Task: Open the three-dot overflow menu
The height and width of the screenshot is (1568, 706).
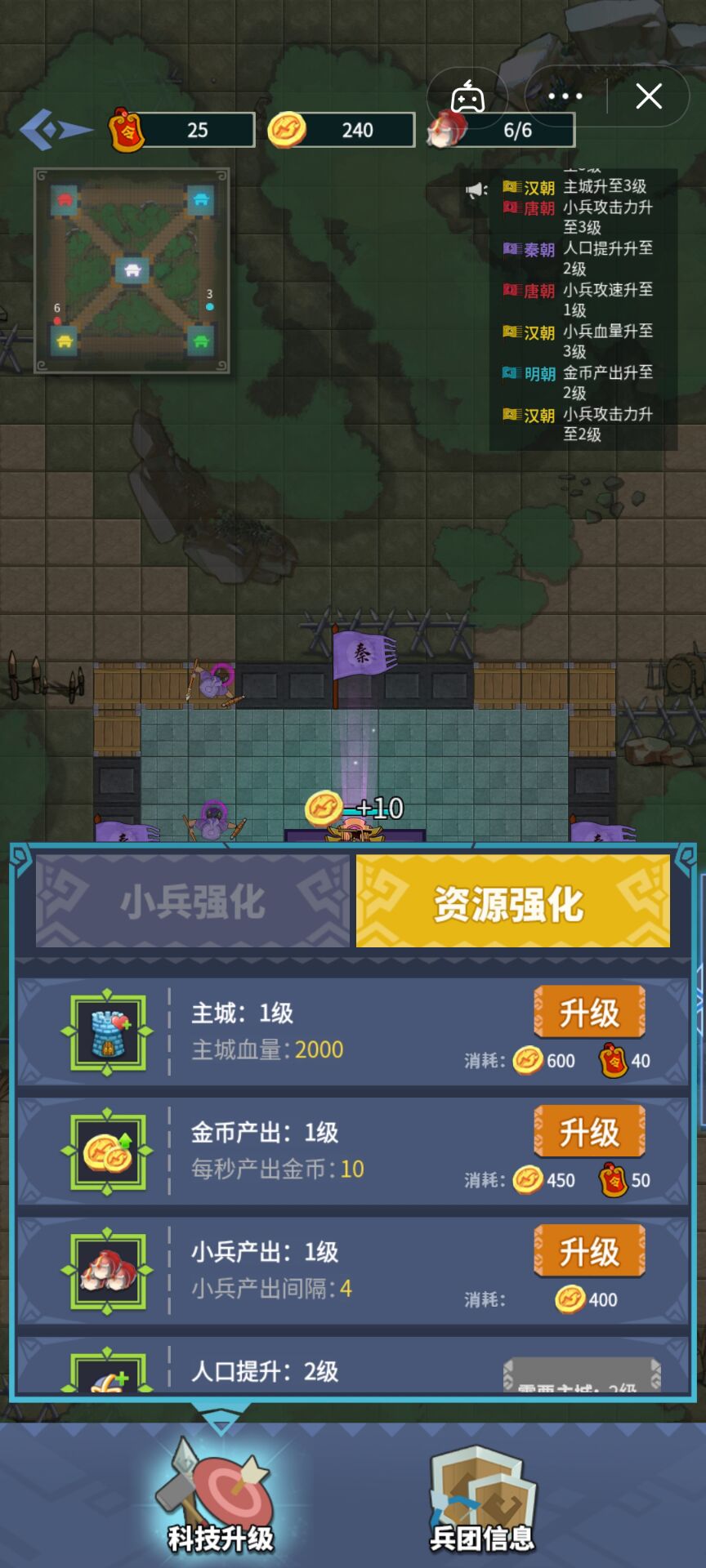Action: pyautogui.click(x=565, y=96)
